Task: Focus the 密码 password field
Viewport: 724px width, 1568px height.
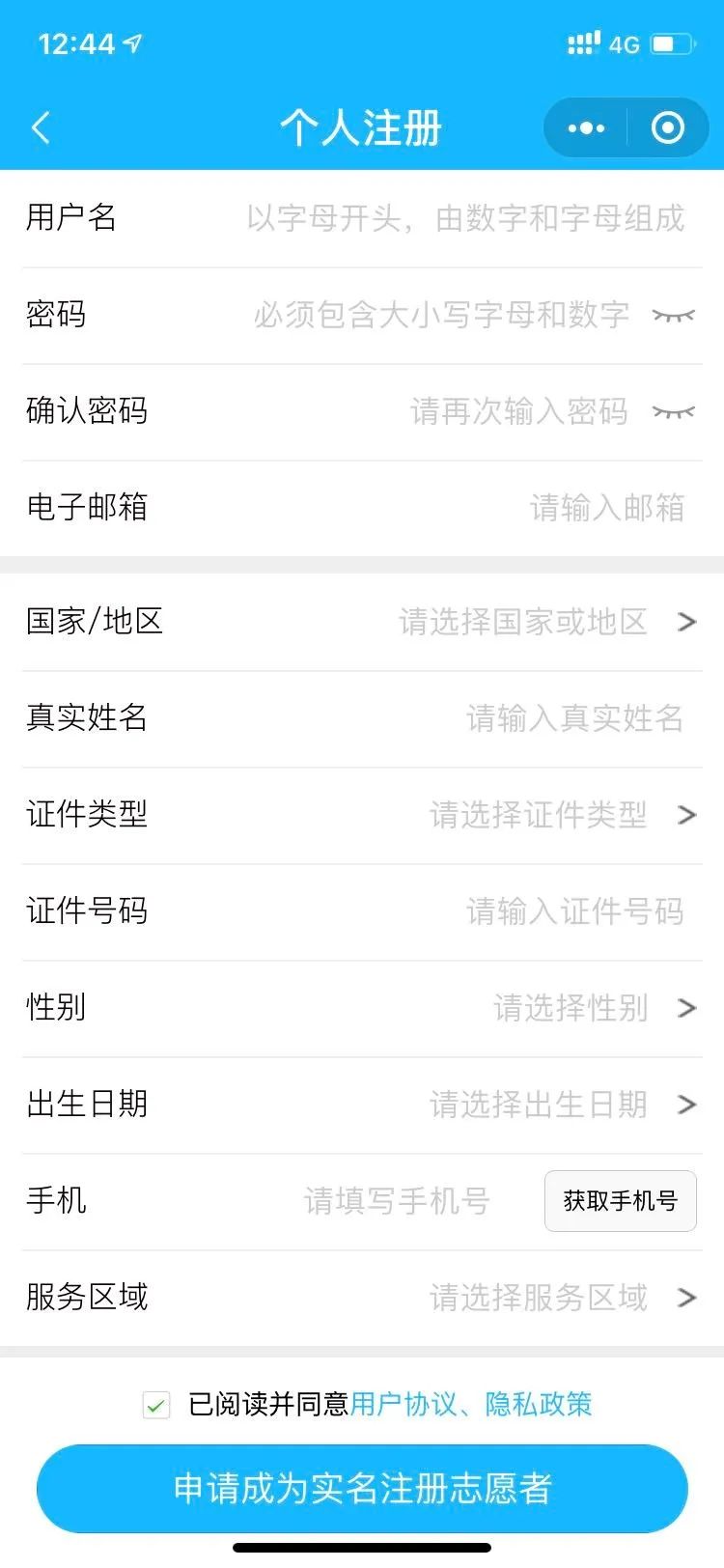Action: pos(440,315)
